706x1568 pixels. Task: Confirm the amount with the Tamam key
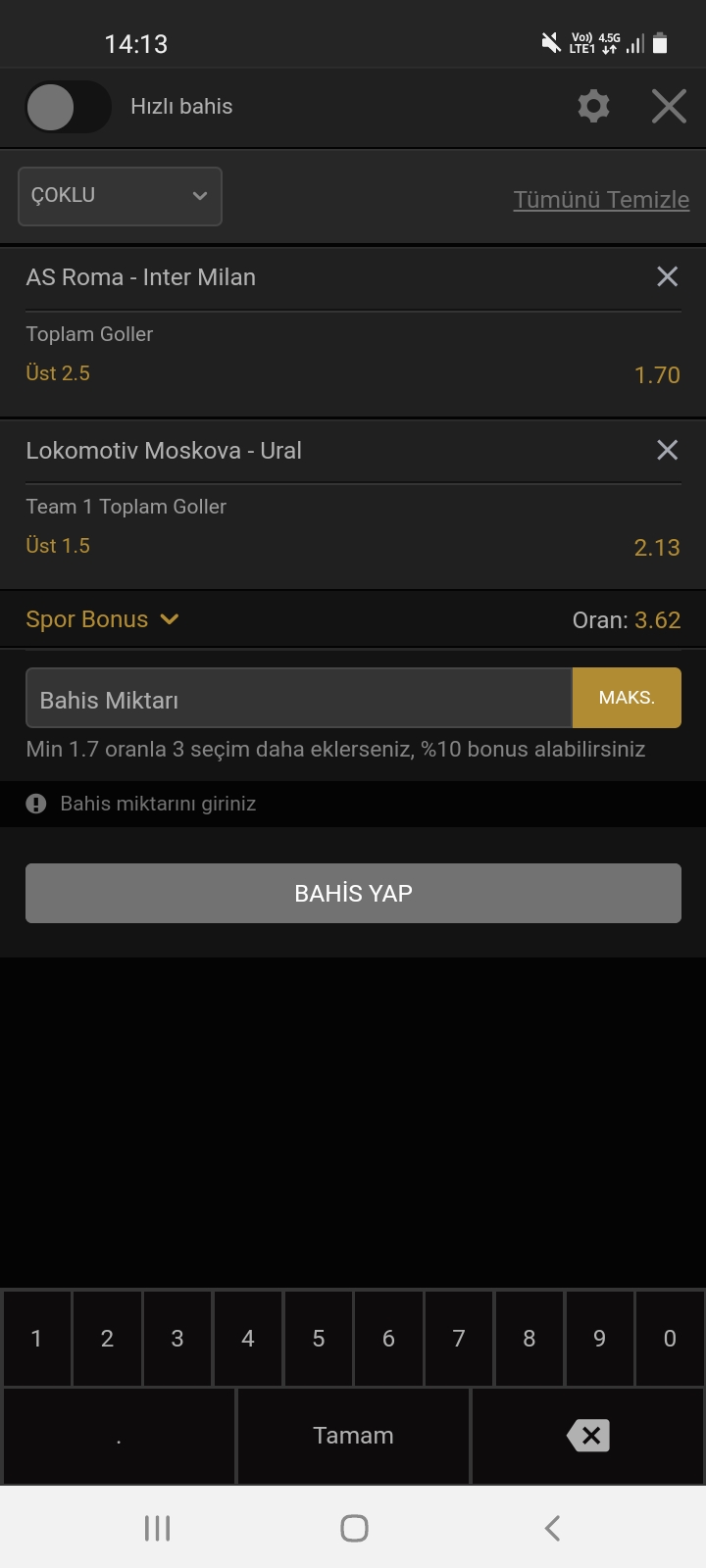[353, 1437]
